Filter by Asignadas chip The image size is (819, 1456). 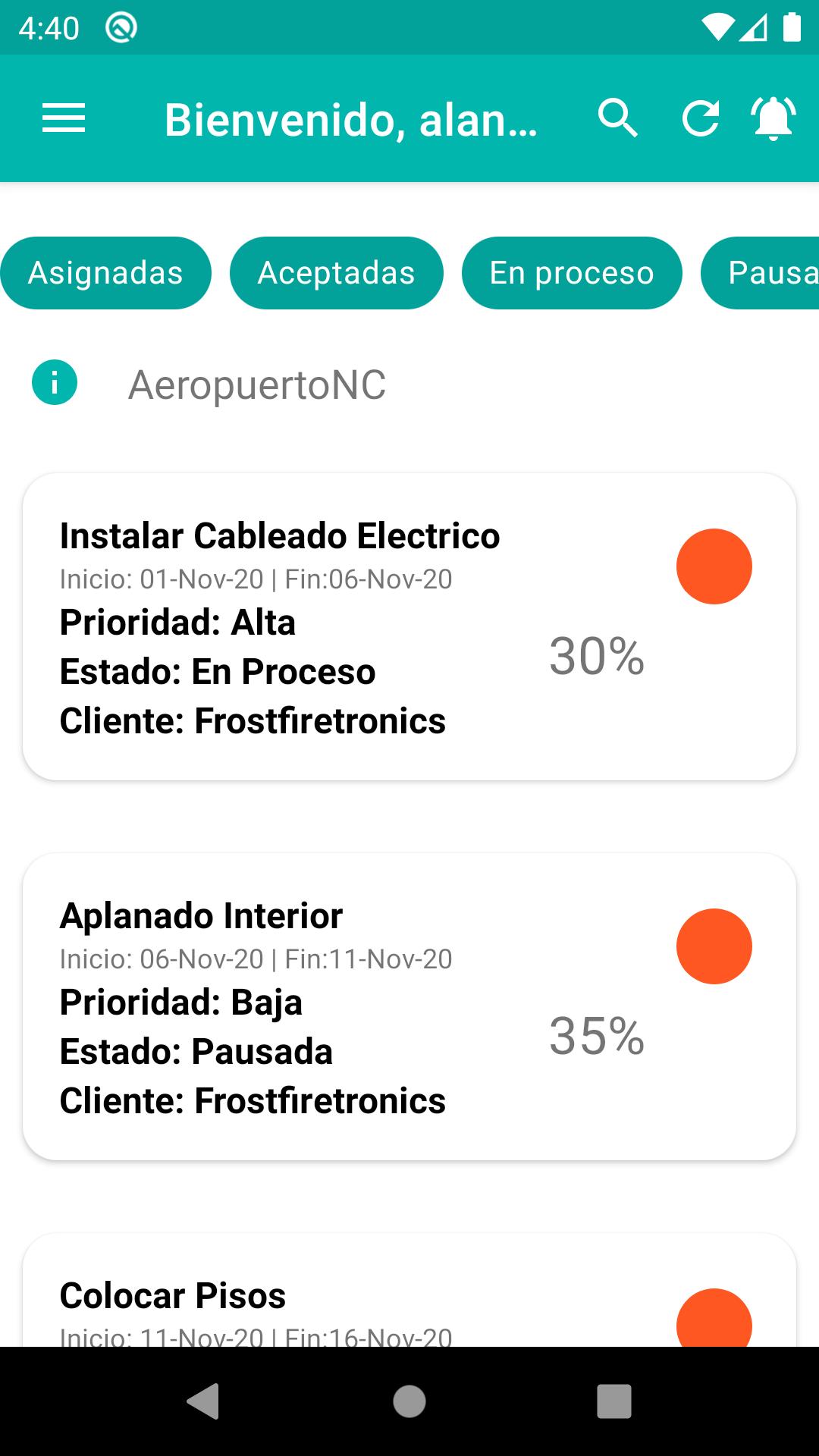coord(105,273)
